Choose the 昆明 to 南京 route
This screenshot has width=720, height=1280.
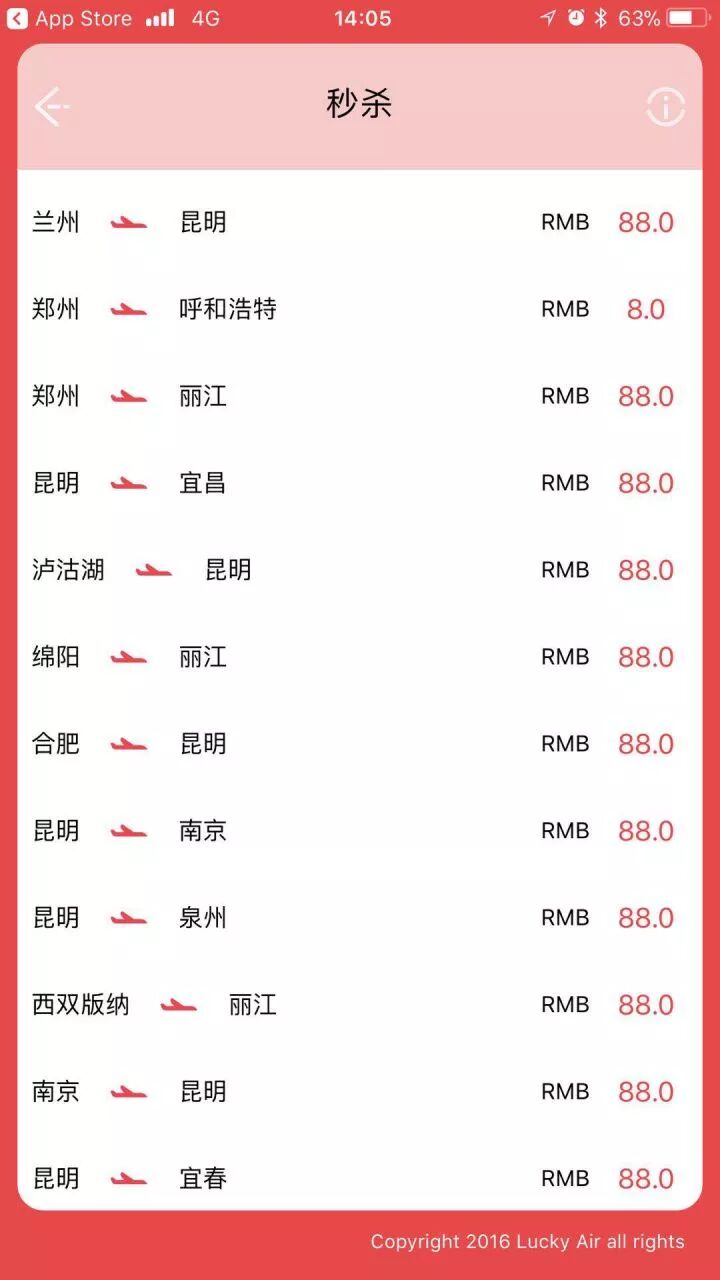point(359,831)
